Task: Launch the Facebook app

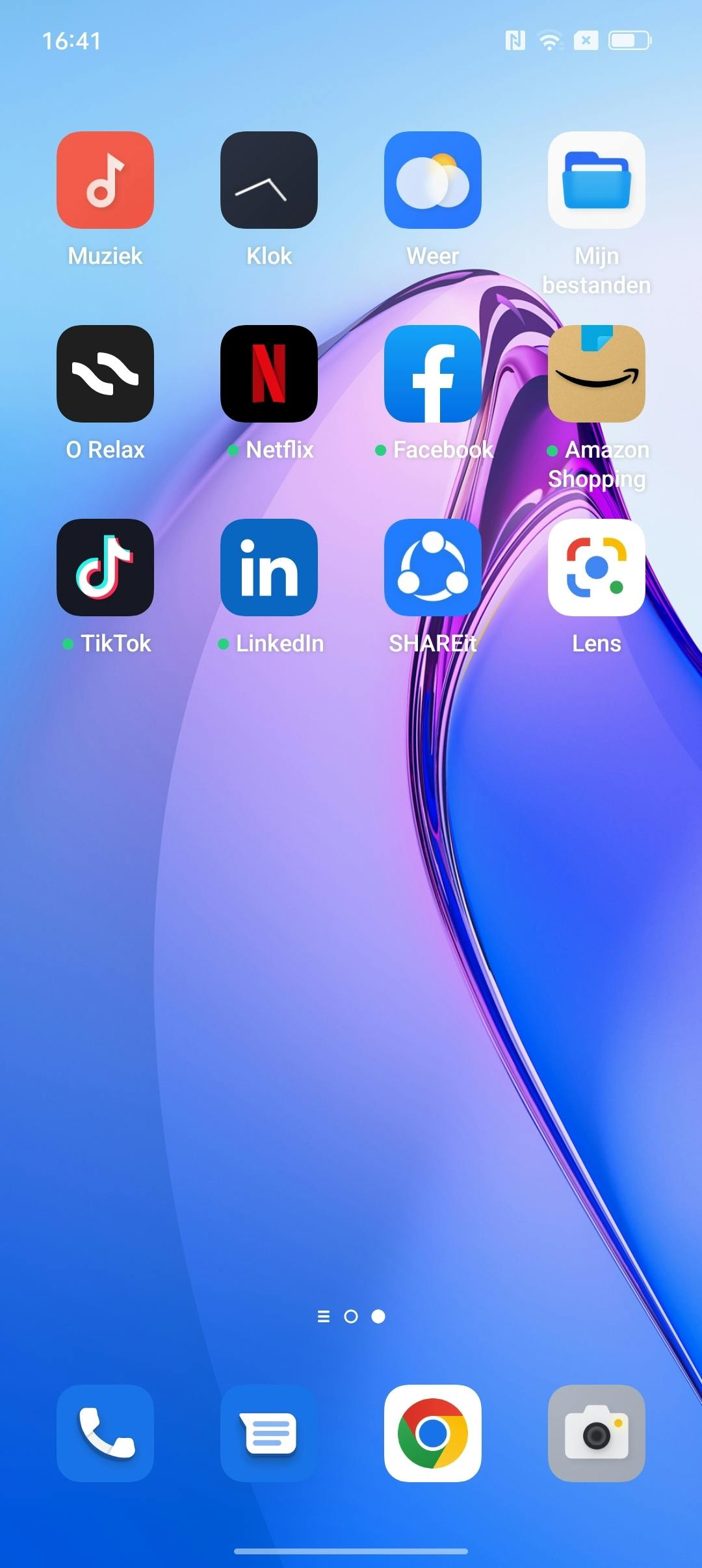Action: (433, 374)
